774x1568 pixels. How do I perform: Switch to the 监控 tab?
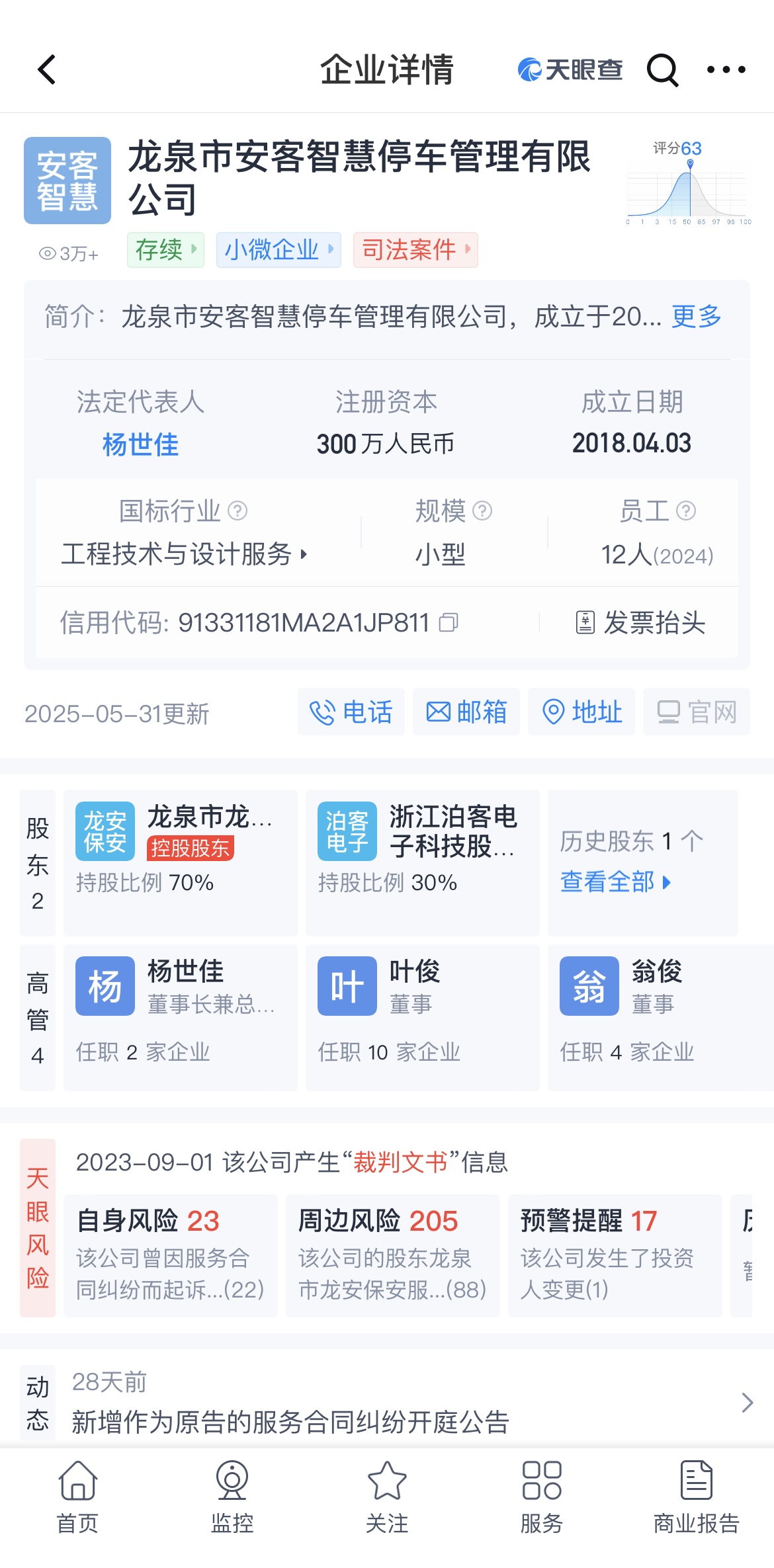[x=232, y=1497]
